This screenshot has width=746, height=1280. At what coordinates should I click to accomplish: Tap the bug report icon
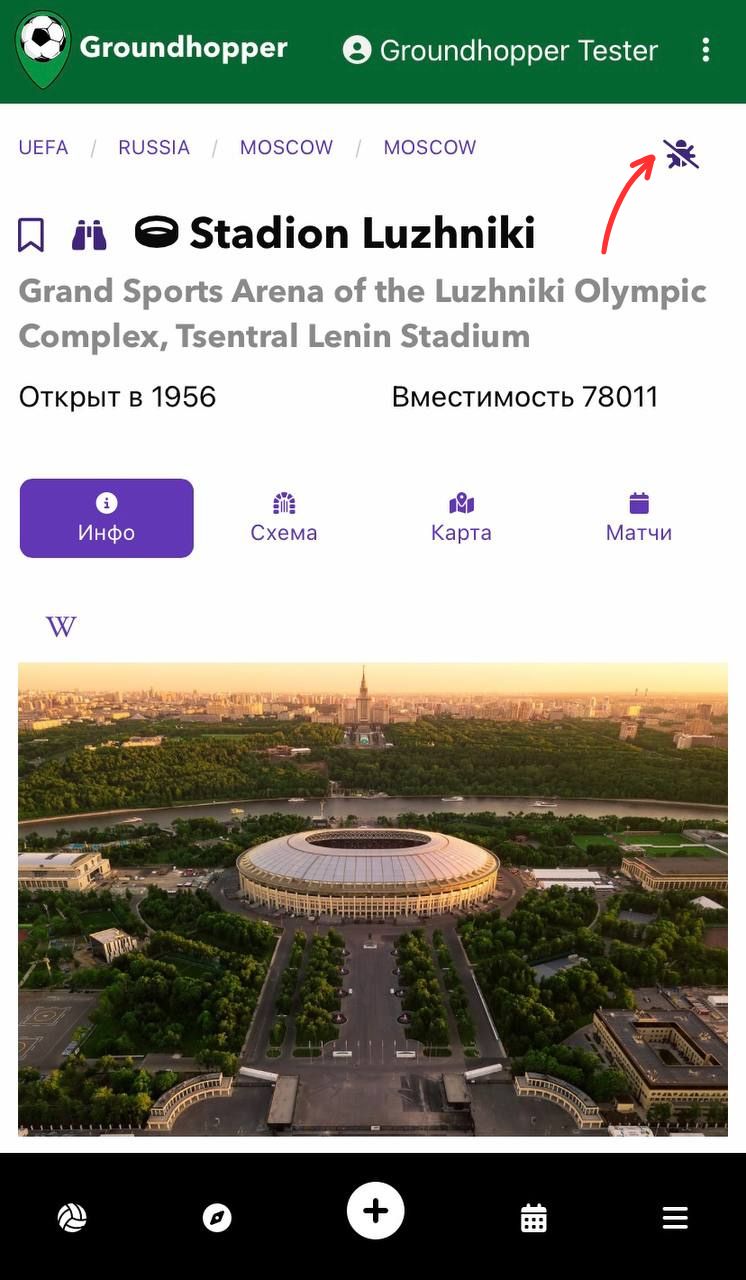(681, 154)
